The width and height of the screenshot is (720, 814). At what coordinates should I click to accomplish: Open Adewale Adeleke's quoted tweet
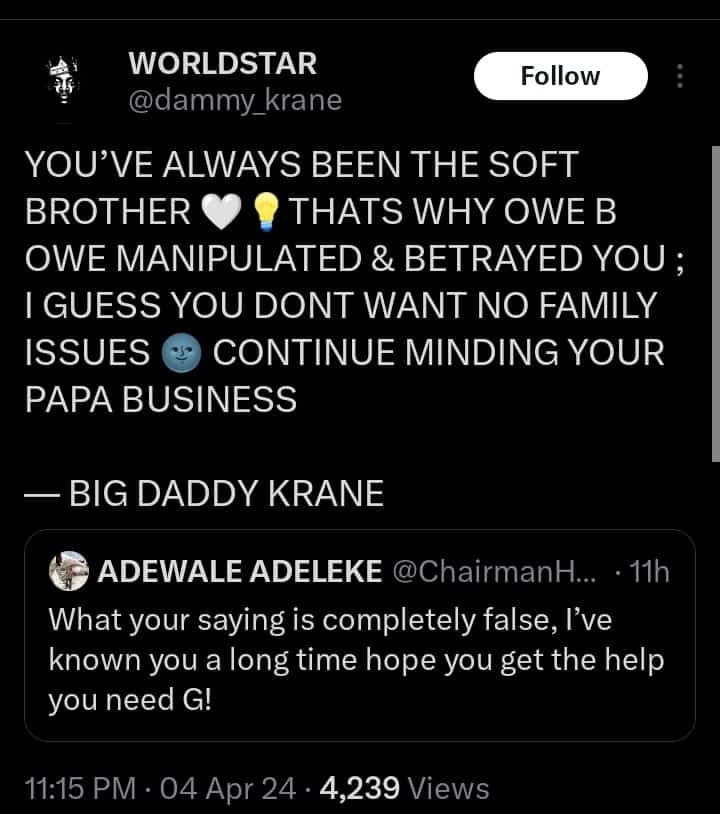pos(358,659)
